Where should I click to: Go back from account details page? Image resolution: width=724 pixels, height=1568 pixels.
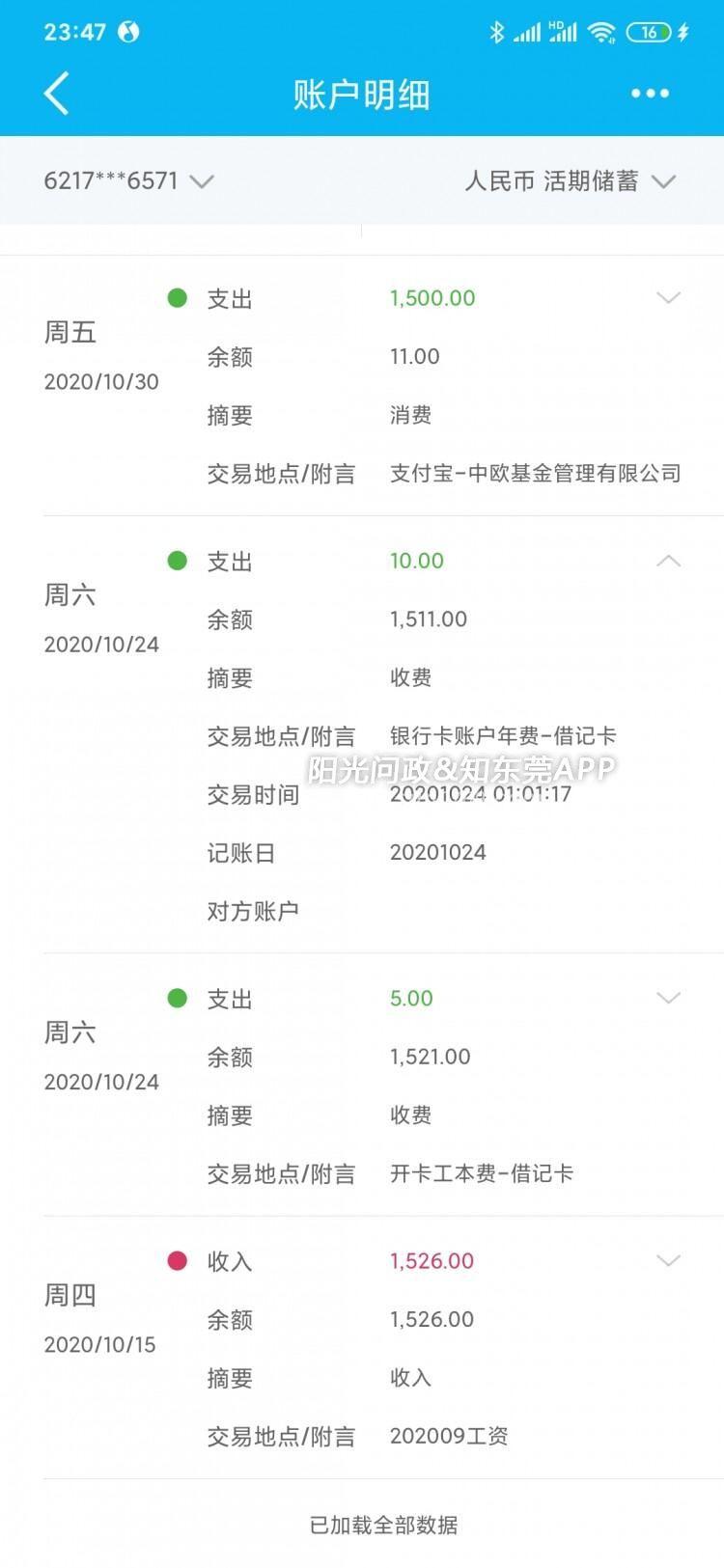(x=57, y=94)
